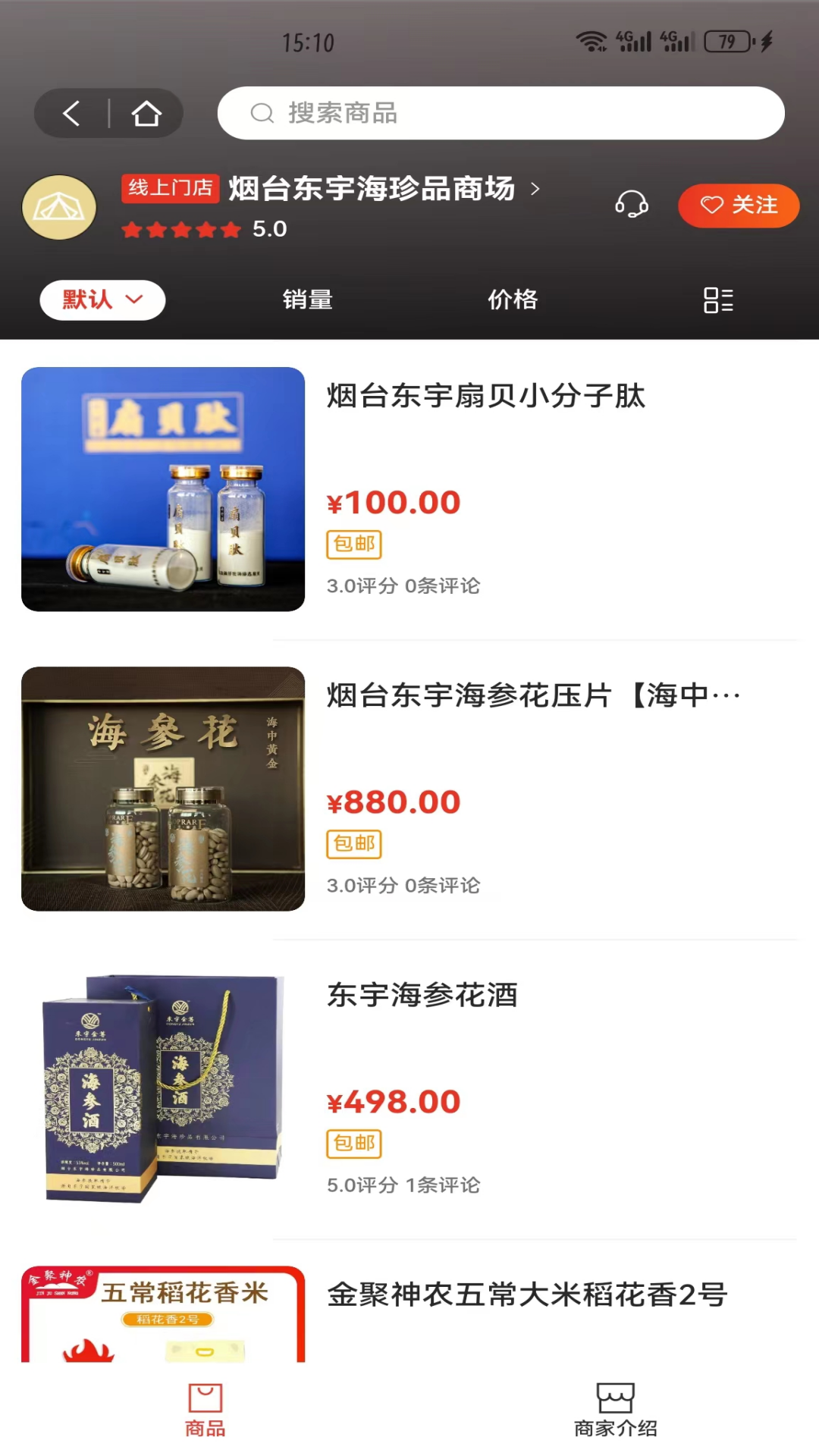Open the 搜索商品 search box

tap(500, 113)
